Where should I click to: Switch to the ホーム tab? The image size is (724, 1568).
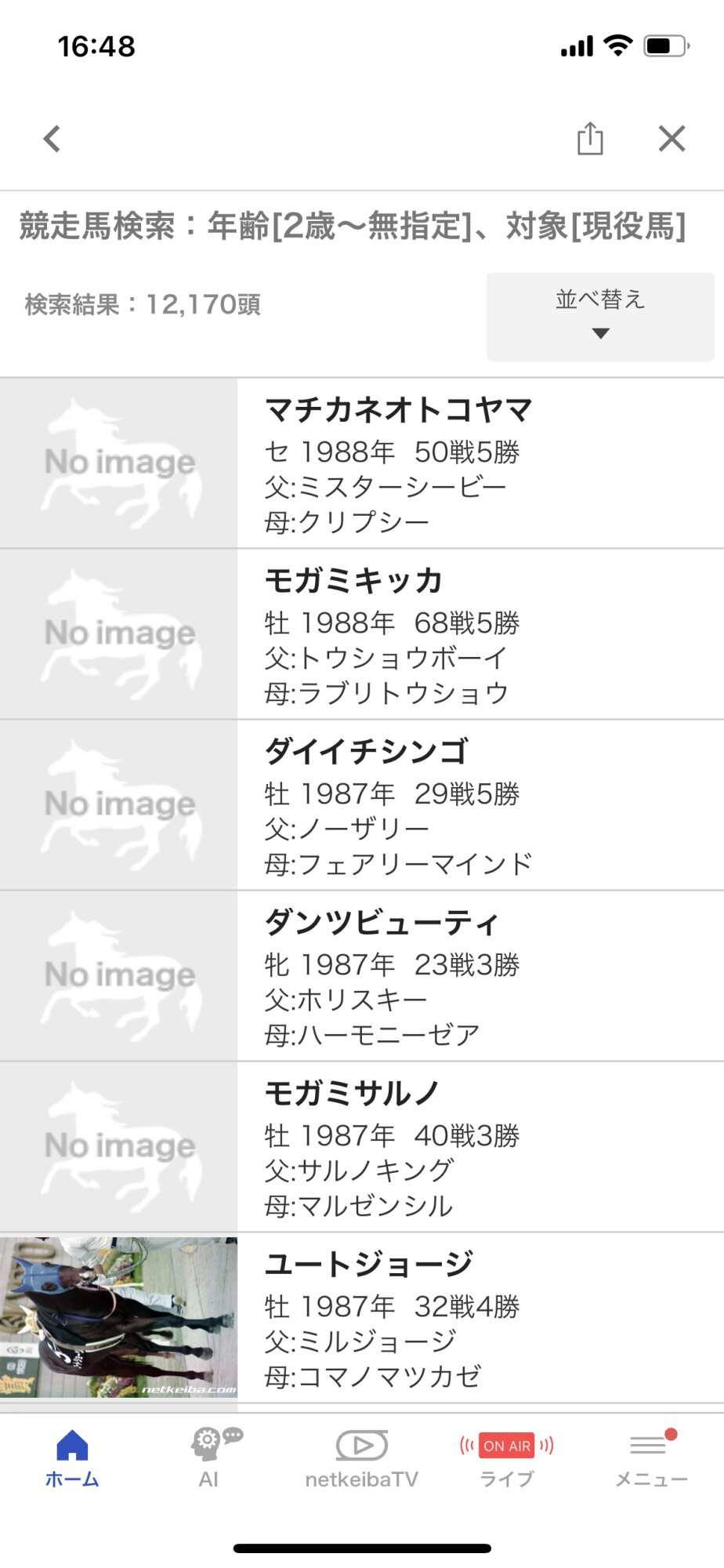(x=72, y=1459)
